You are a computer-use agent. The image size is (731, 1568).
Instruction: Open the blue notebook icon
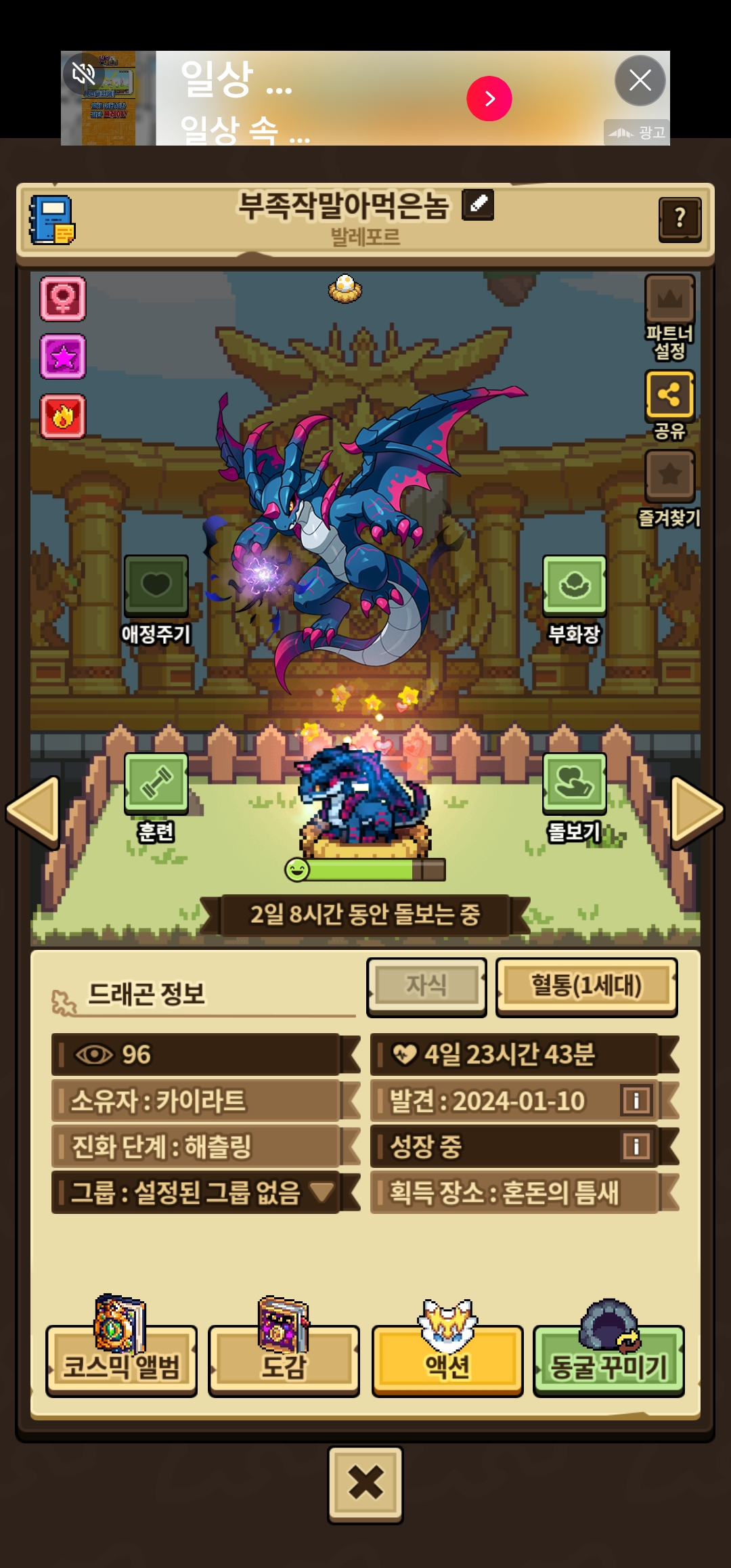coord(52,220)
